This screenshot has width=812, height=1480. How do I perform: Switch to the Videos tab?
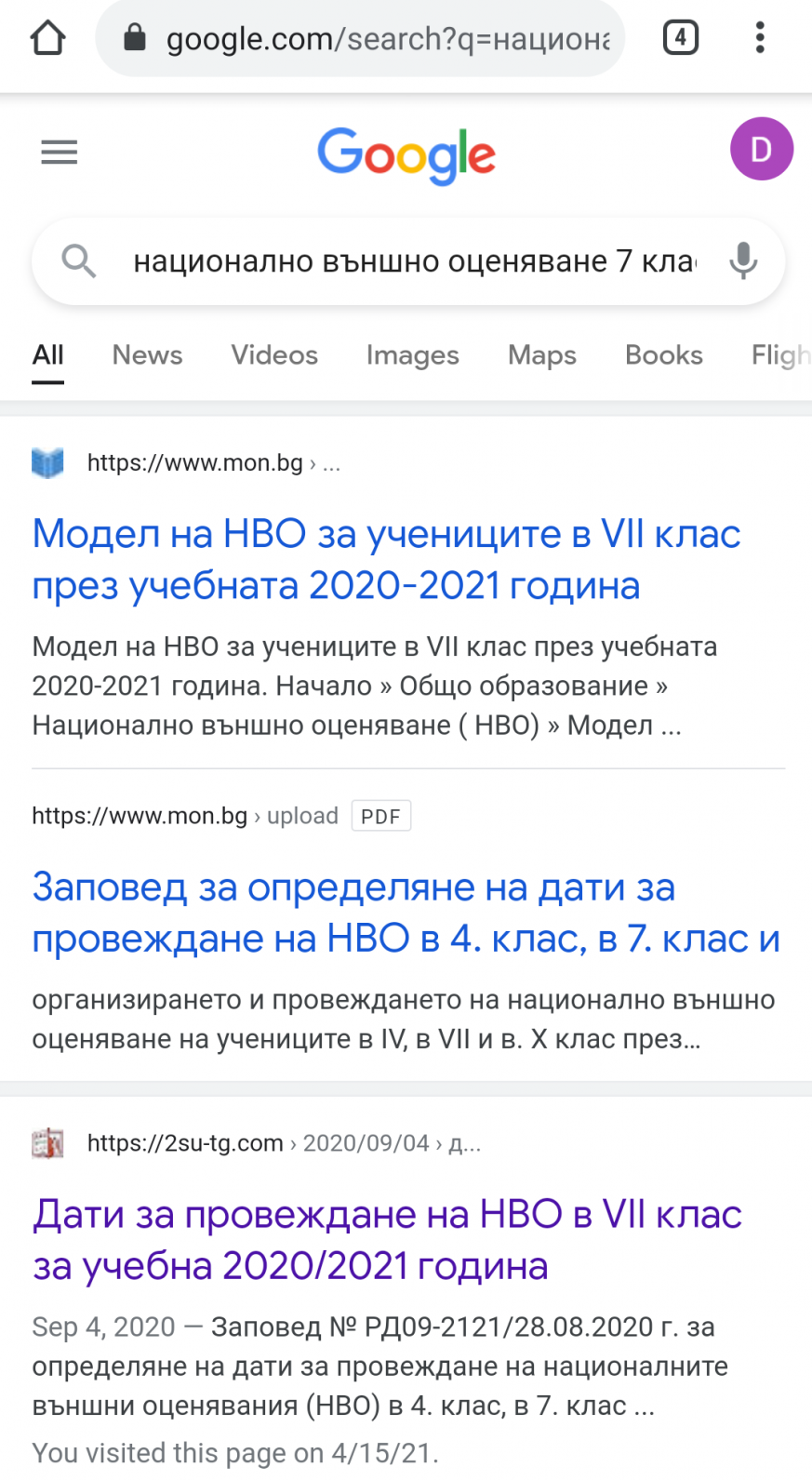coord(274,355)
